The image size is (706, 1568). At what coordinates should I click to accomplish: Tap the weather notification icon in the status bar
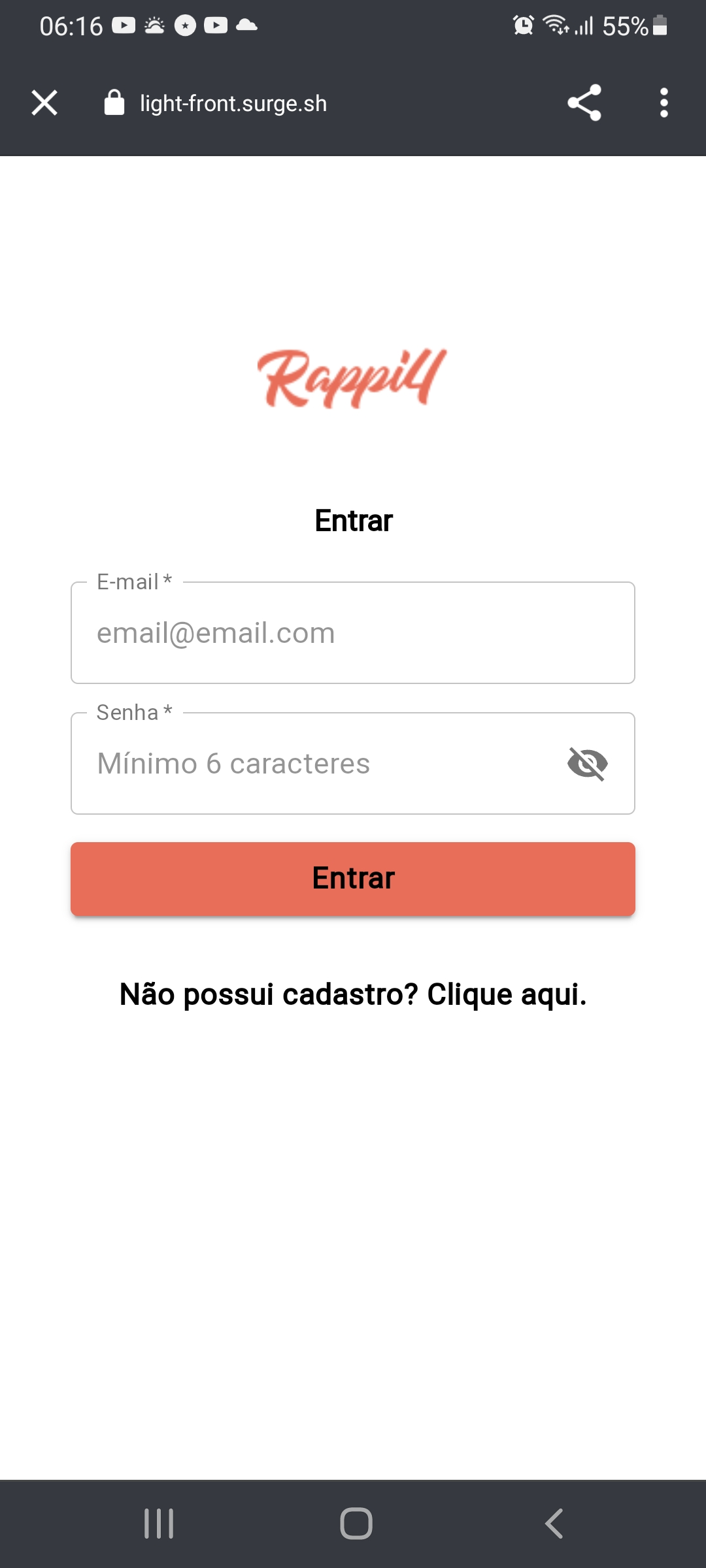click(x=154, y=25)
